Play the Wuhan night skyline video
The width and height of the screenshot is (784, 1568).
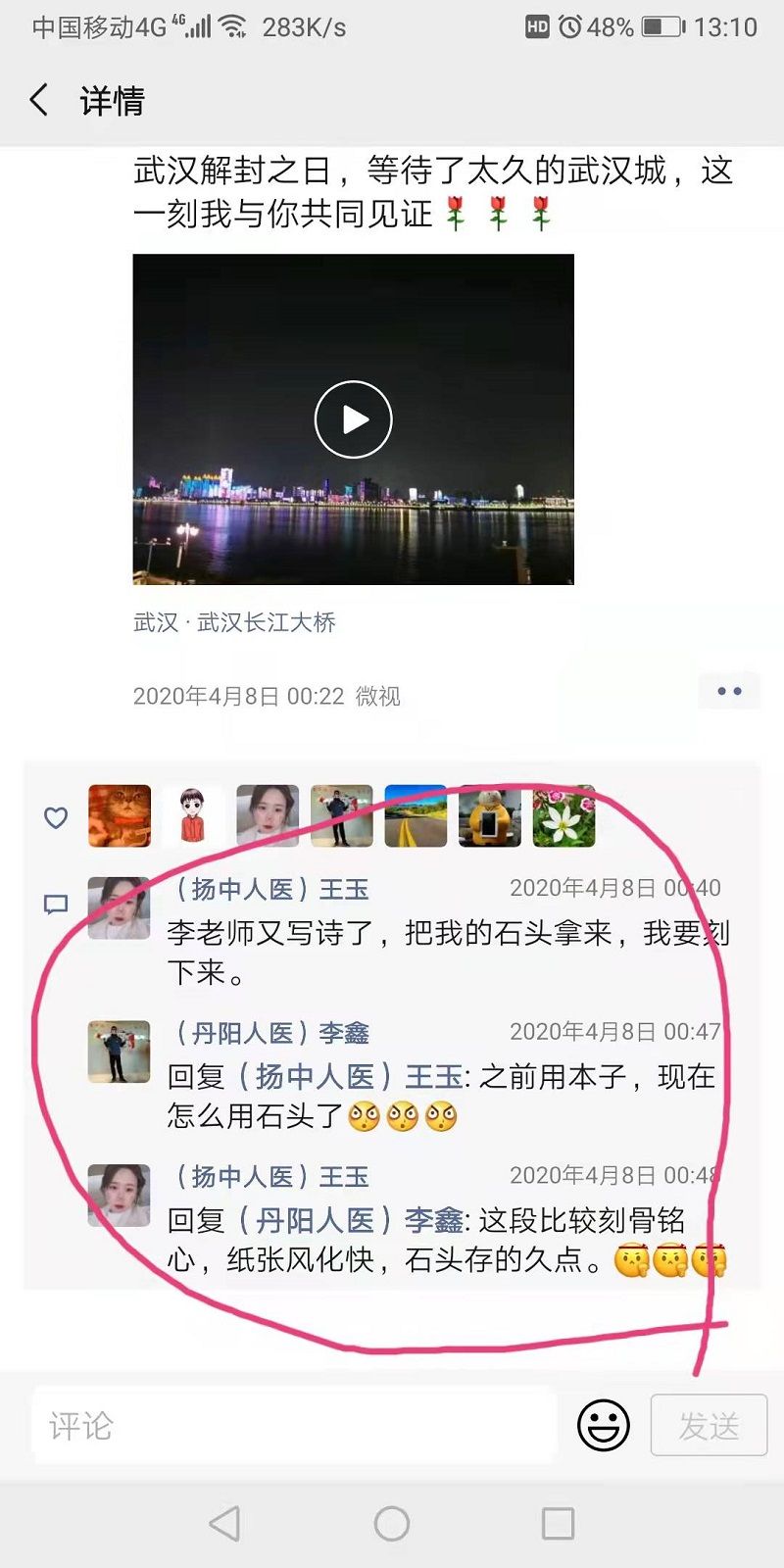click(353, 419)
